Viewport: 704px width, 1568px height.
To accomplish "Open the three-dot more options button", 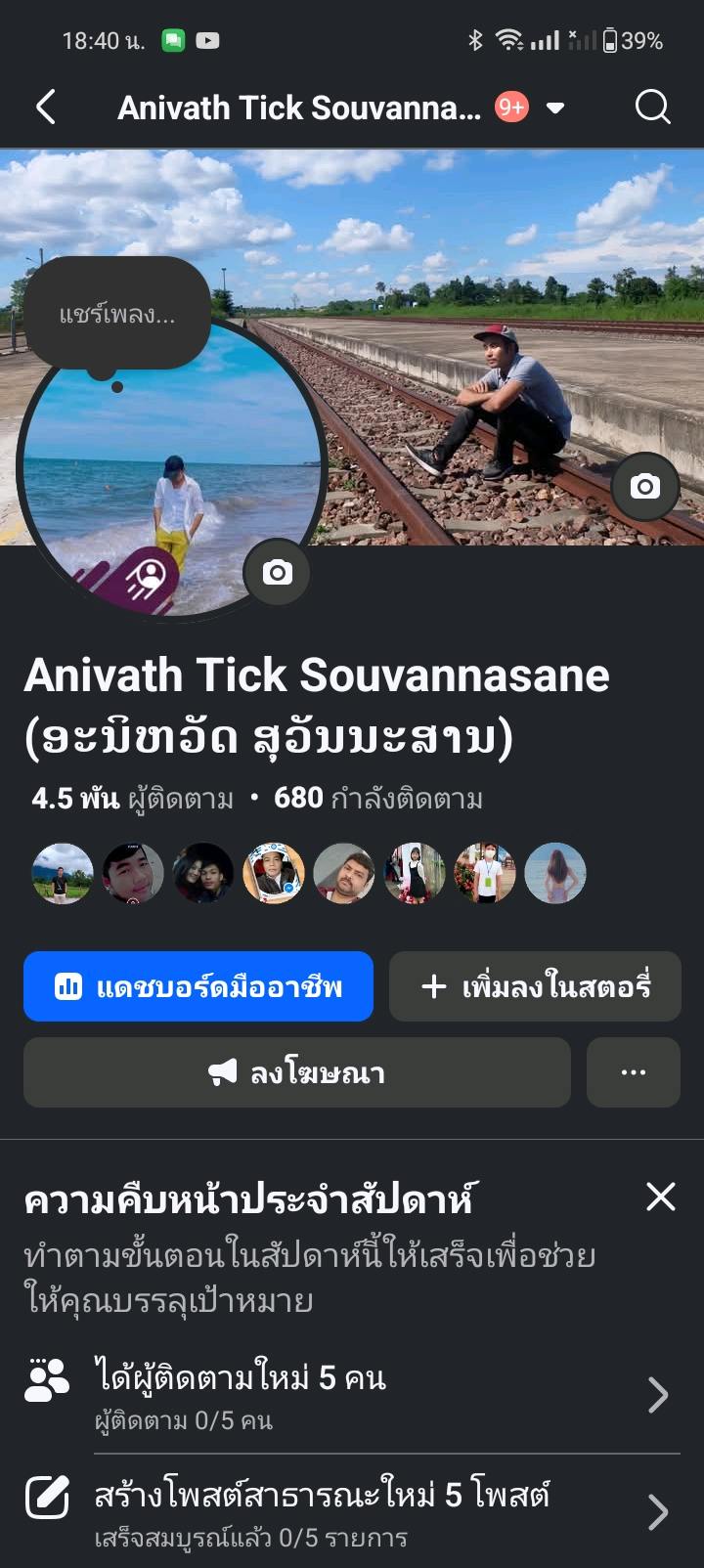I will click(633, 1072).
